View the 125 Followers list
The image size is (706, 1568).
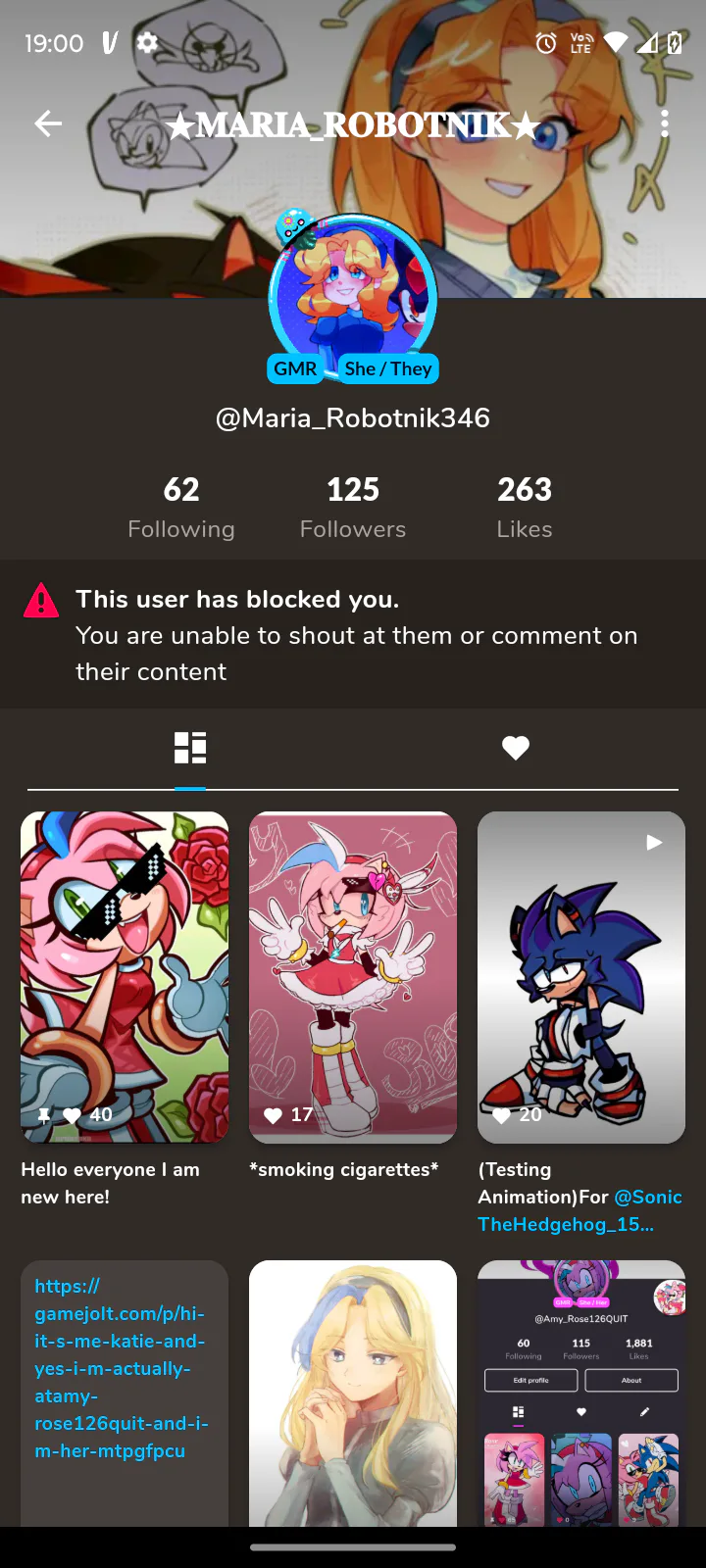[353, 507]
